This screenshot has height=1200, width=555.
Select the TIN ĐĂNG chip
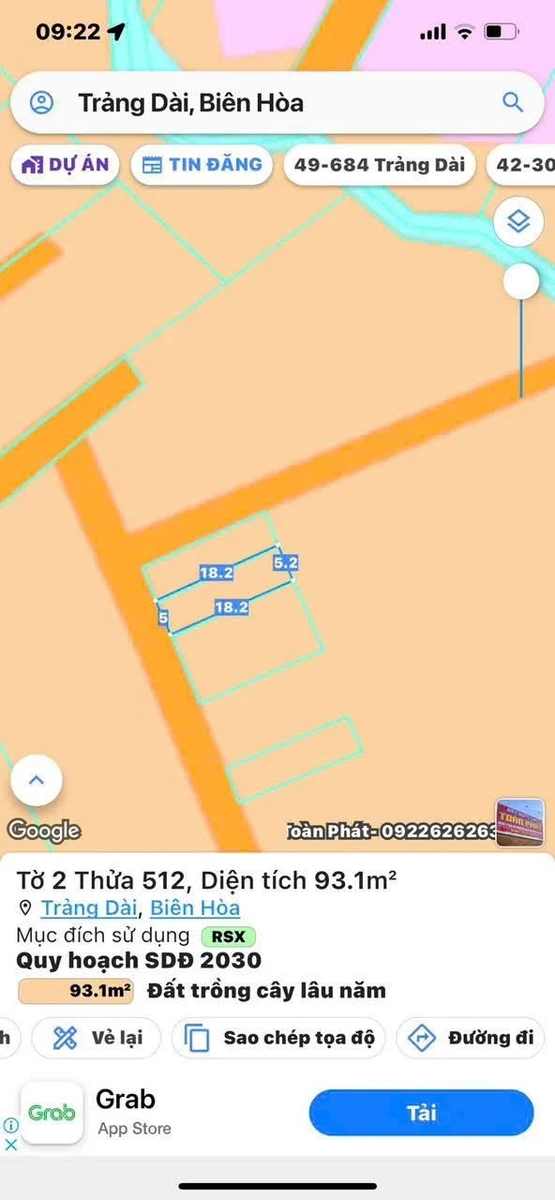(202, 165)
